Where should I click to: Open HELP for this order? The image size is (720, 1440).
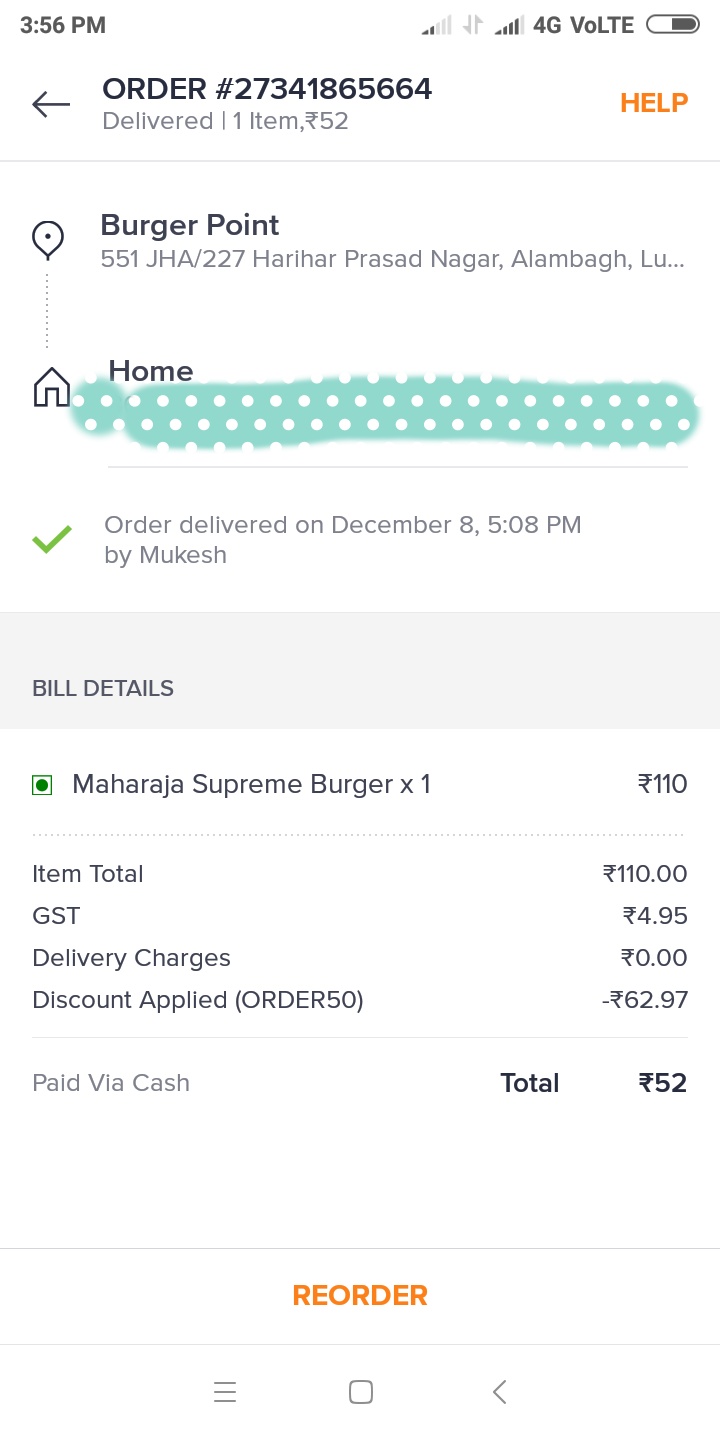pyautogui.click(x=654, y=103)
